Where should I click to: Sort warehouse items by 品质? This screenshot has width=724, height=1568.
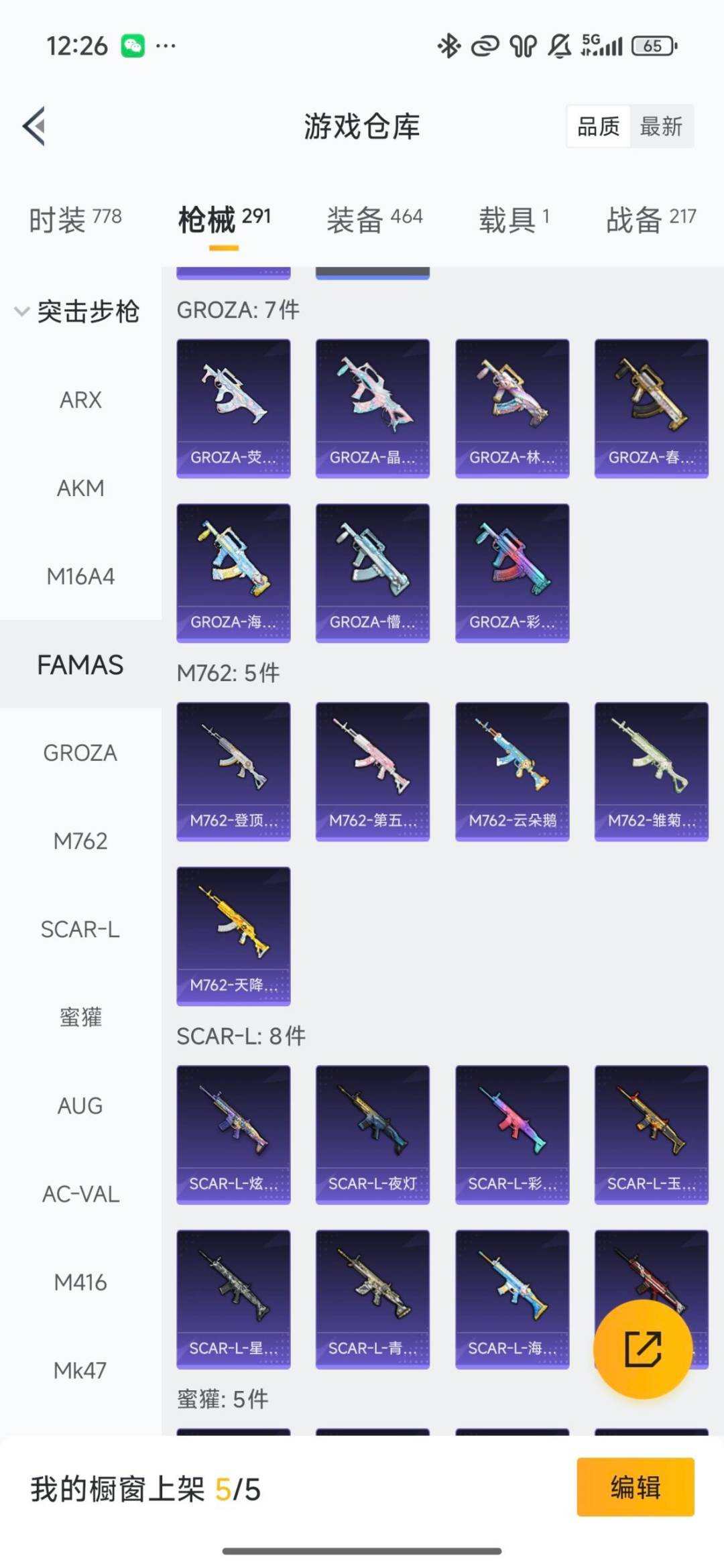click(x=598, y=126)
